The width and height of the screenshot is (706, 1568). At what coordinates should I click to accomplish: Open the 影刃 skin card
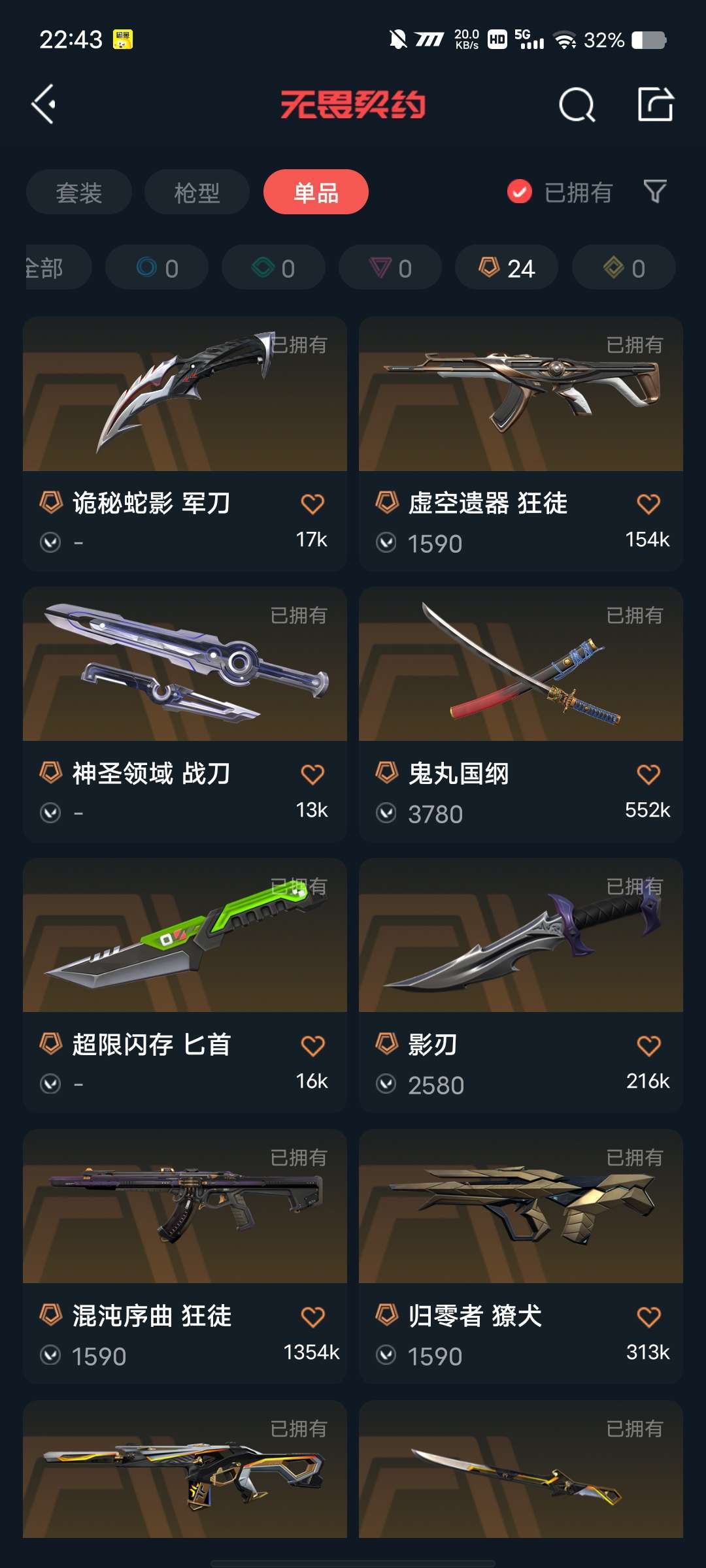click(521, 986)
